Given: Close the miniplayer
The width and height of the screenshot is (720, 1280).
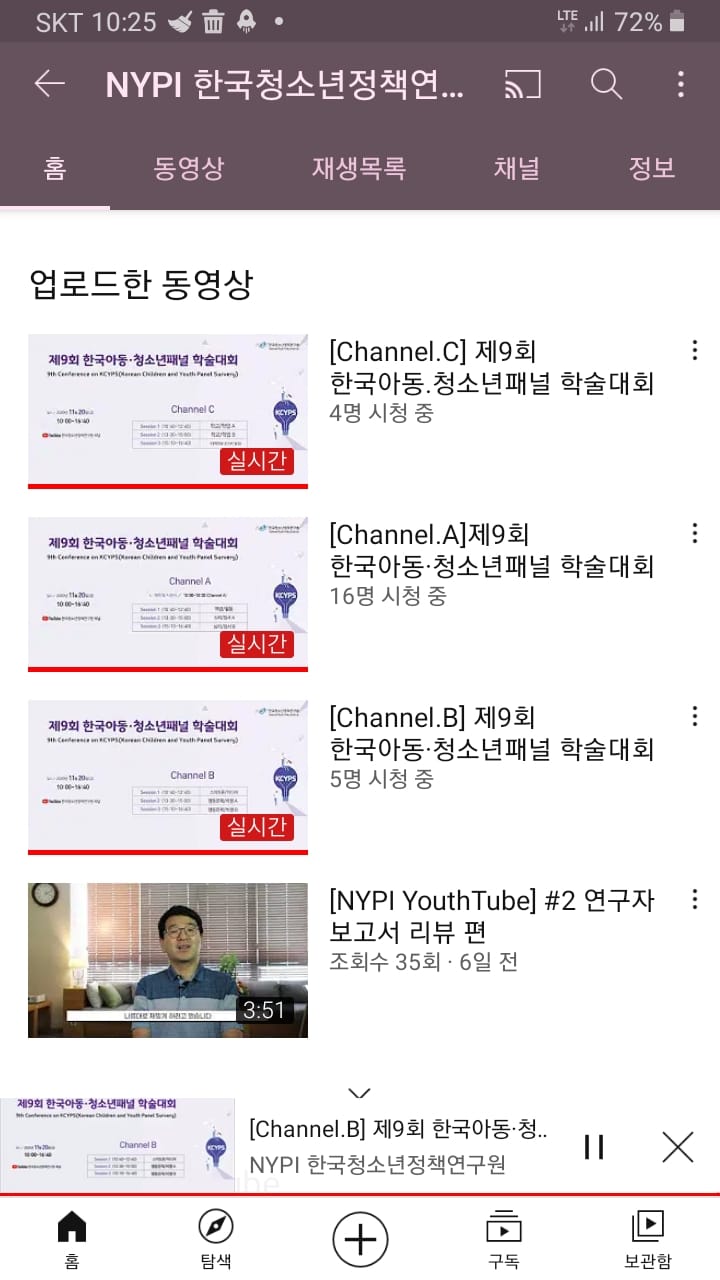Looking at the screenshot, I should (677, 1146).
